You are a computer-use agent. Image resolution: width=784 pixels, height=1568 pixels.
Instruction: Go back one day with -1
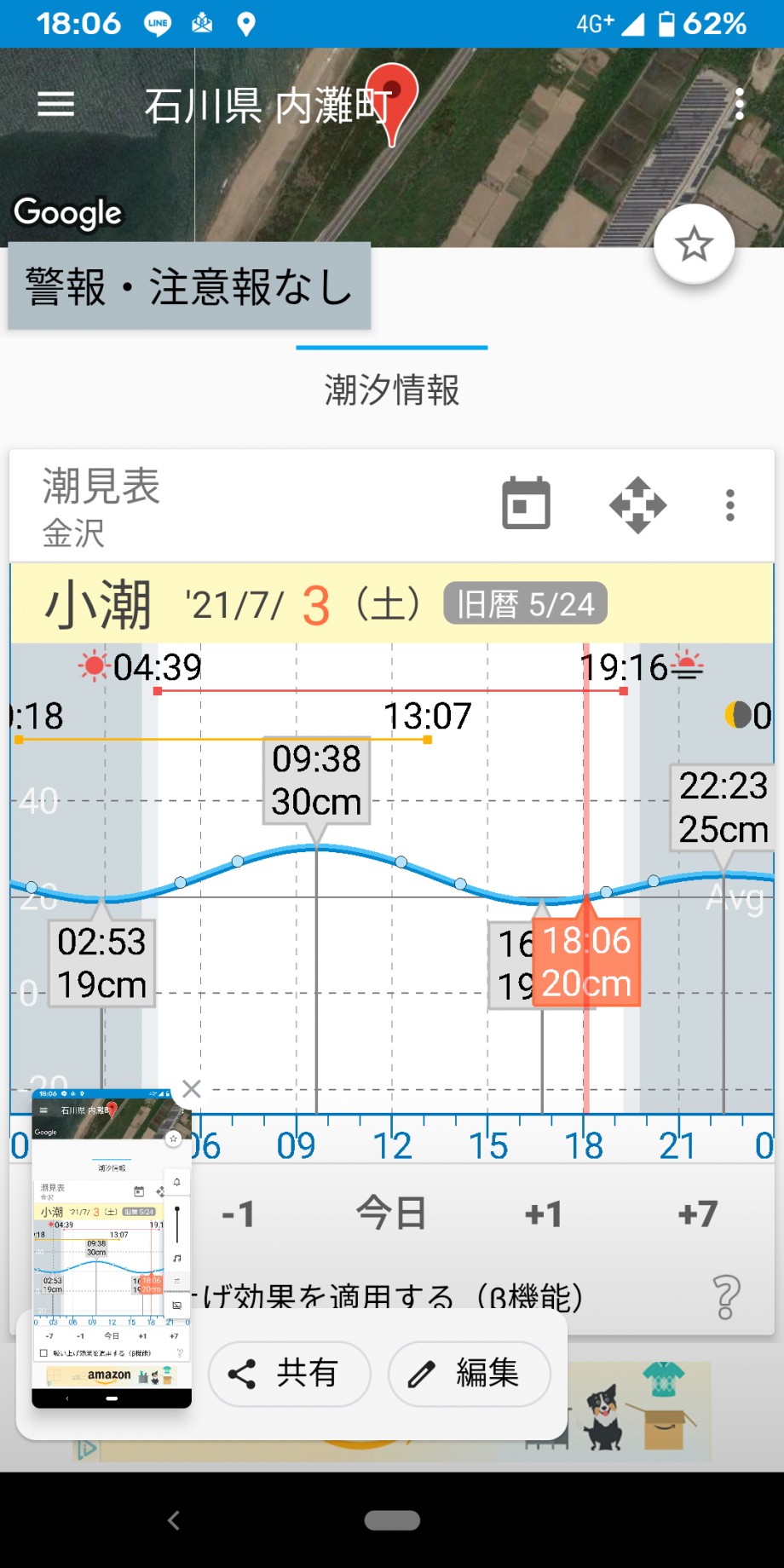point(238,1213)
